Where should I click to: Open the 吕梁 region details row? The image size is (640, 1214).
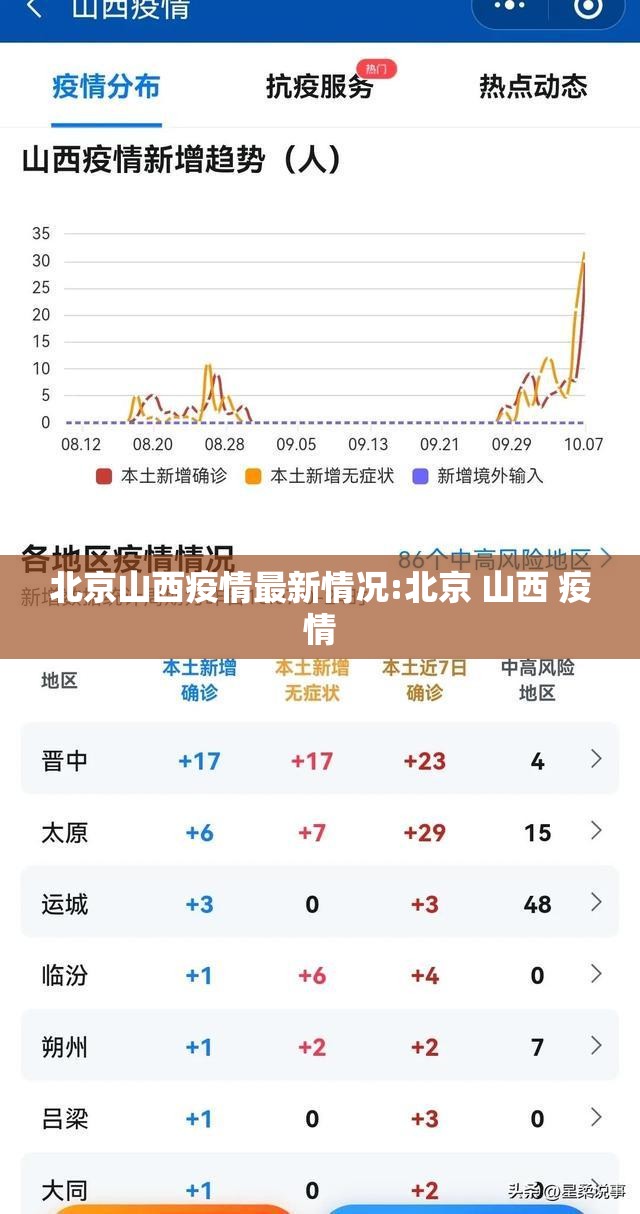[x=319, y=1118]
